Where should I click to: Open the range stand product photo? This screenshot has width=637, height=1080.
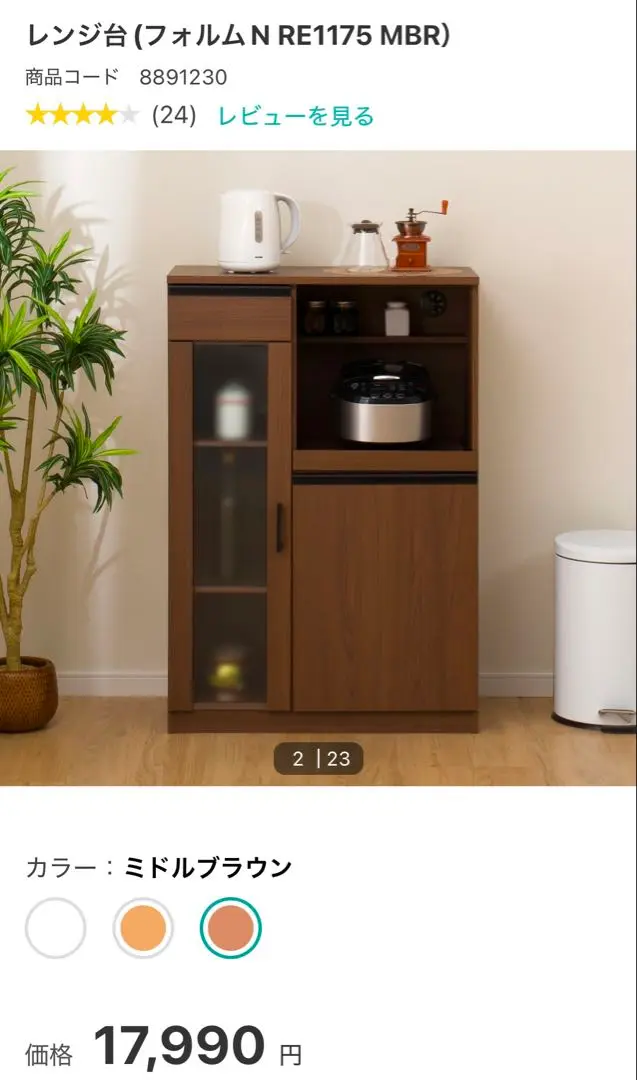pyautogui.click(x=318, y=468)
